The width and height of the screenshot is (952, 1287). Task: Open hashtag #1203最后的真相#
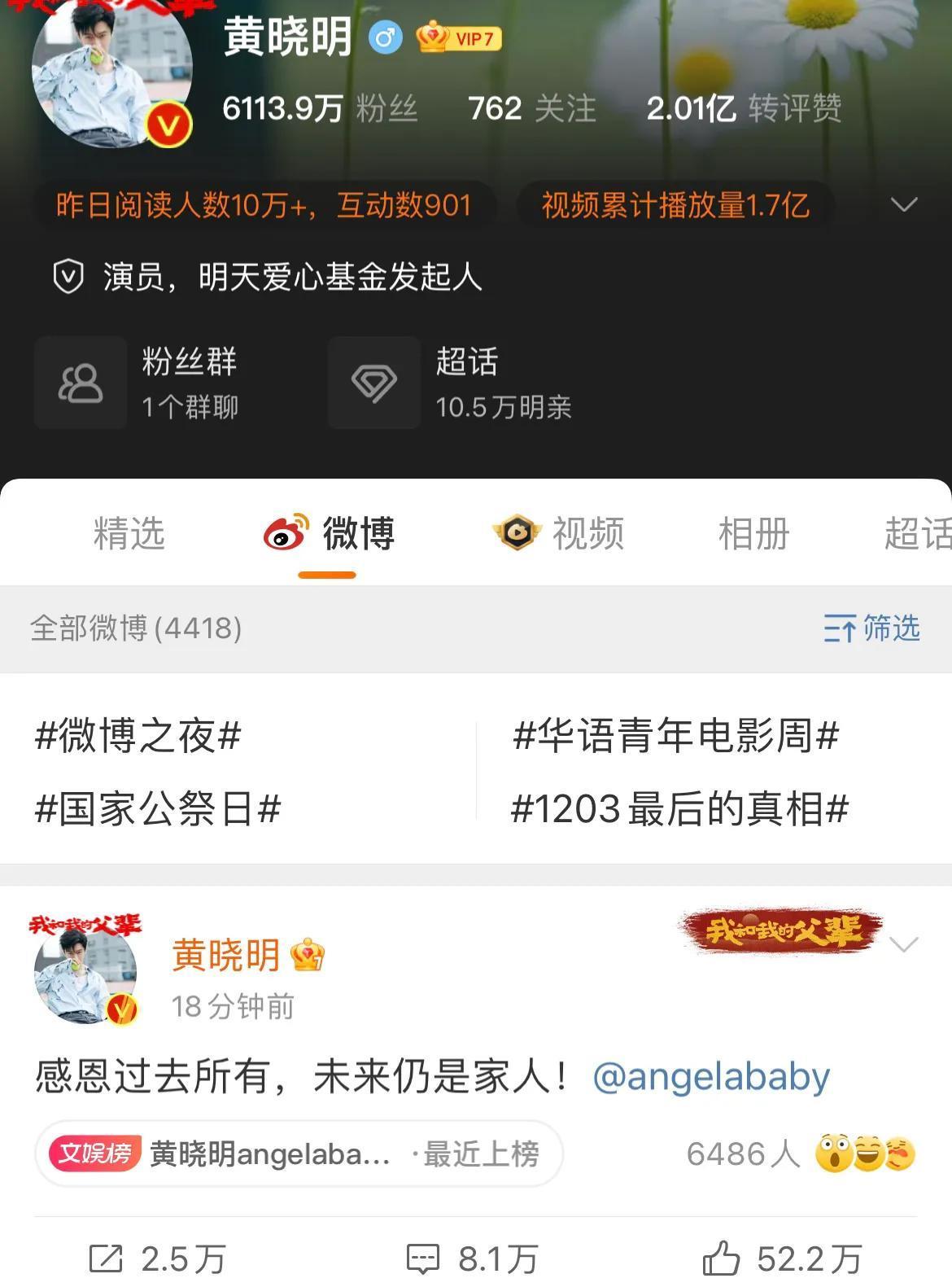click(x=679, y=809)
